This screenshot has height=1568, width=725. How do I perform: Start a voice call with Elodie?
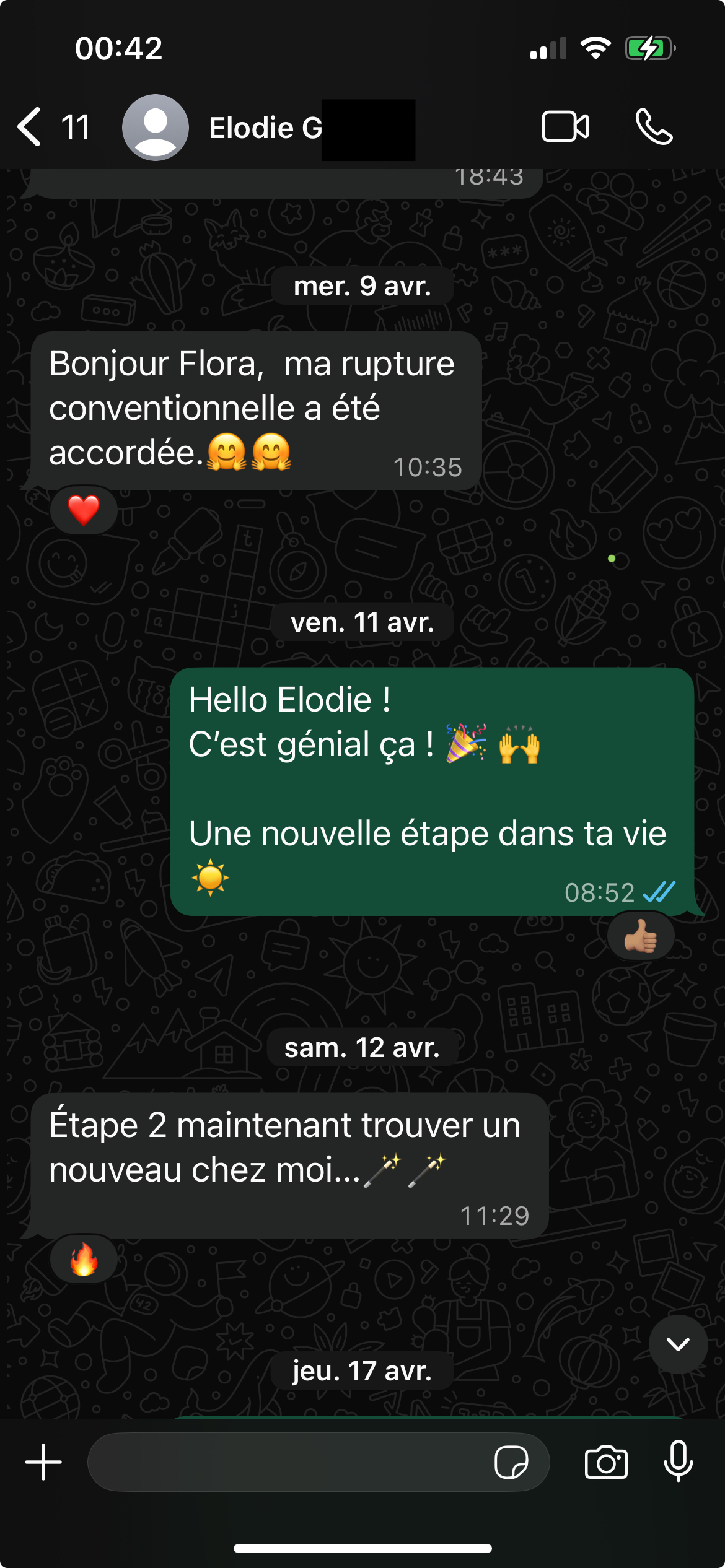point(654,127)
